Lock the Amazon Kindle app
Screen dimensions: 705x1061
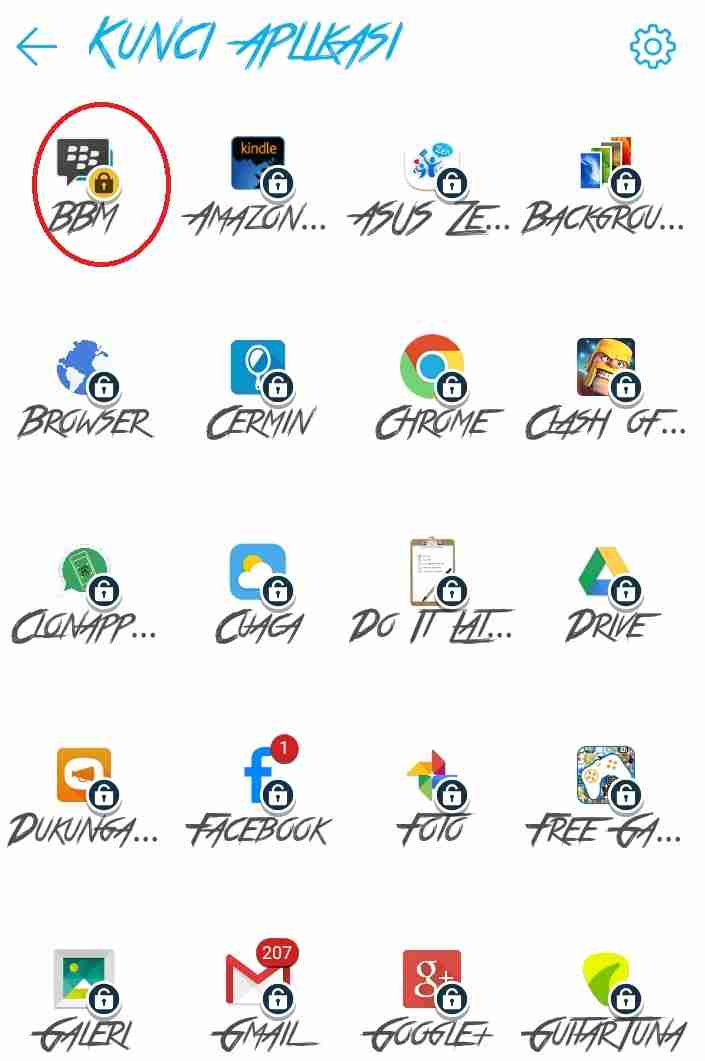click(x=258, y=166)
